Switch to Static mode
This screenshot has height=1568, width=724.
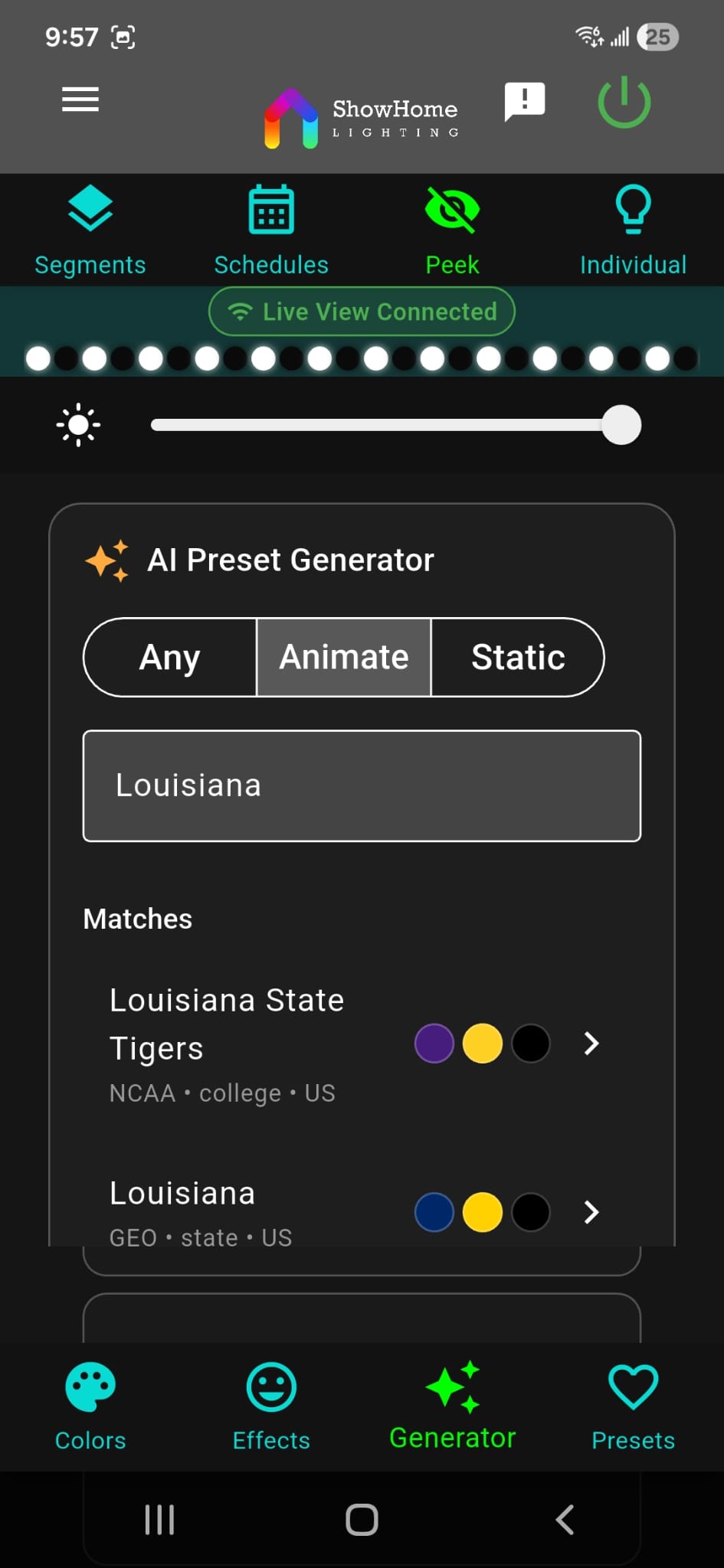coord(518,657)
